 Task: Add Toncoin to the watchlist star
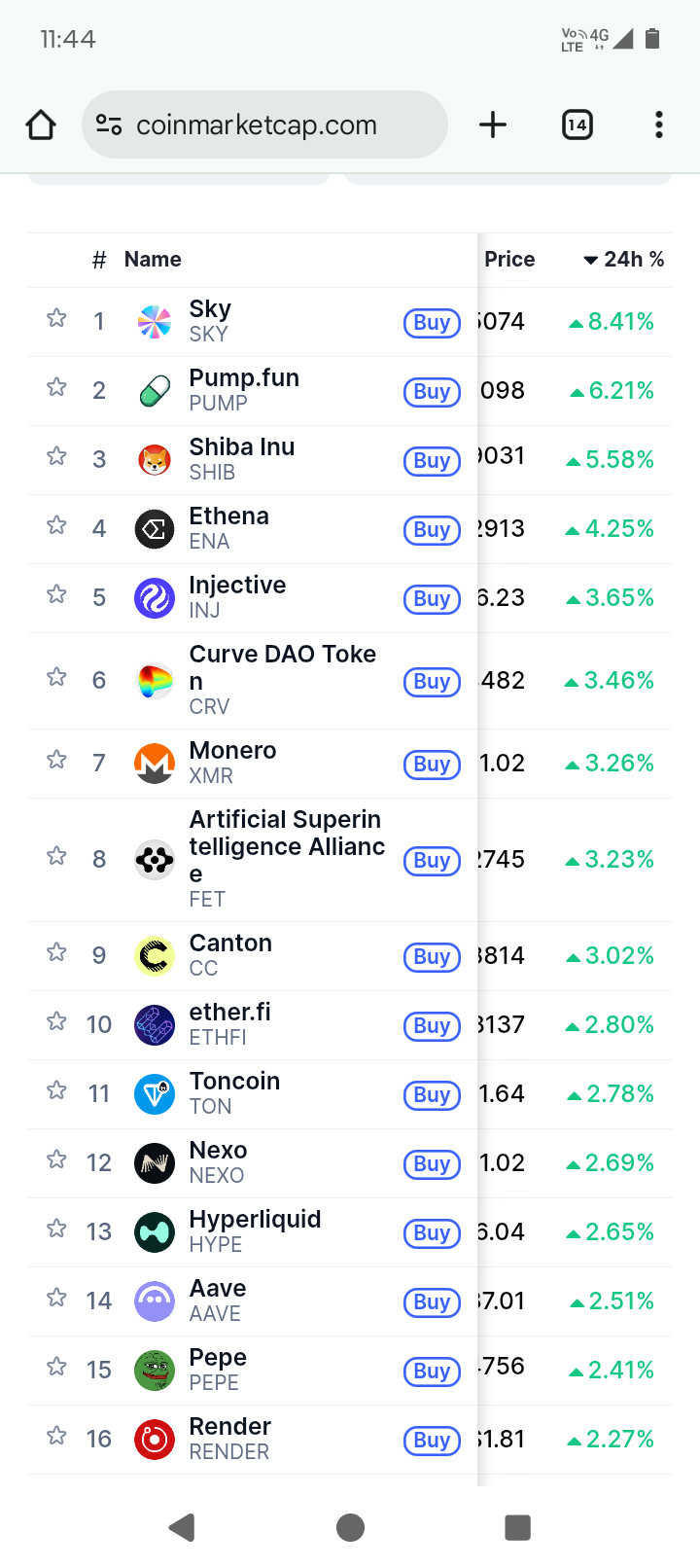coord(56,1090)
